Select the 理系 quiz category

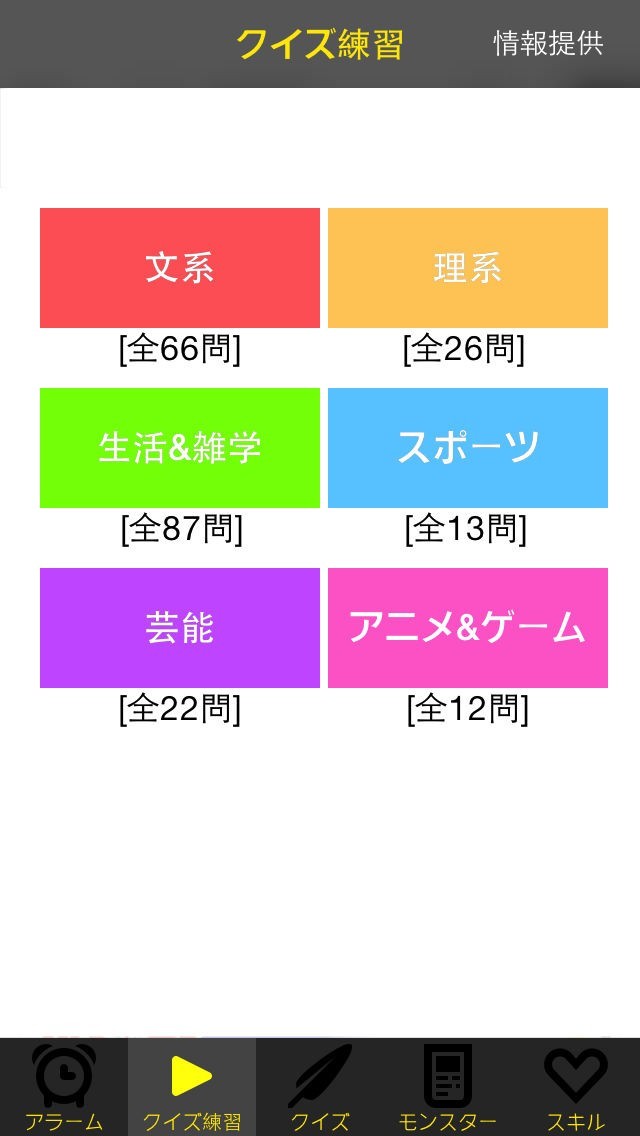tap(468, 268)
